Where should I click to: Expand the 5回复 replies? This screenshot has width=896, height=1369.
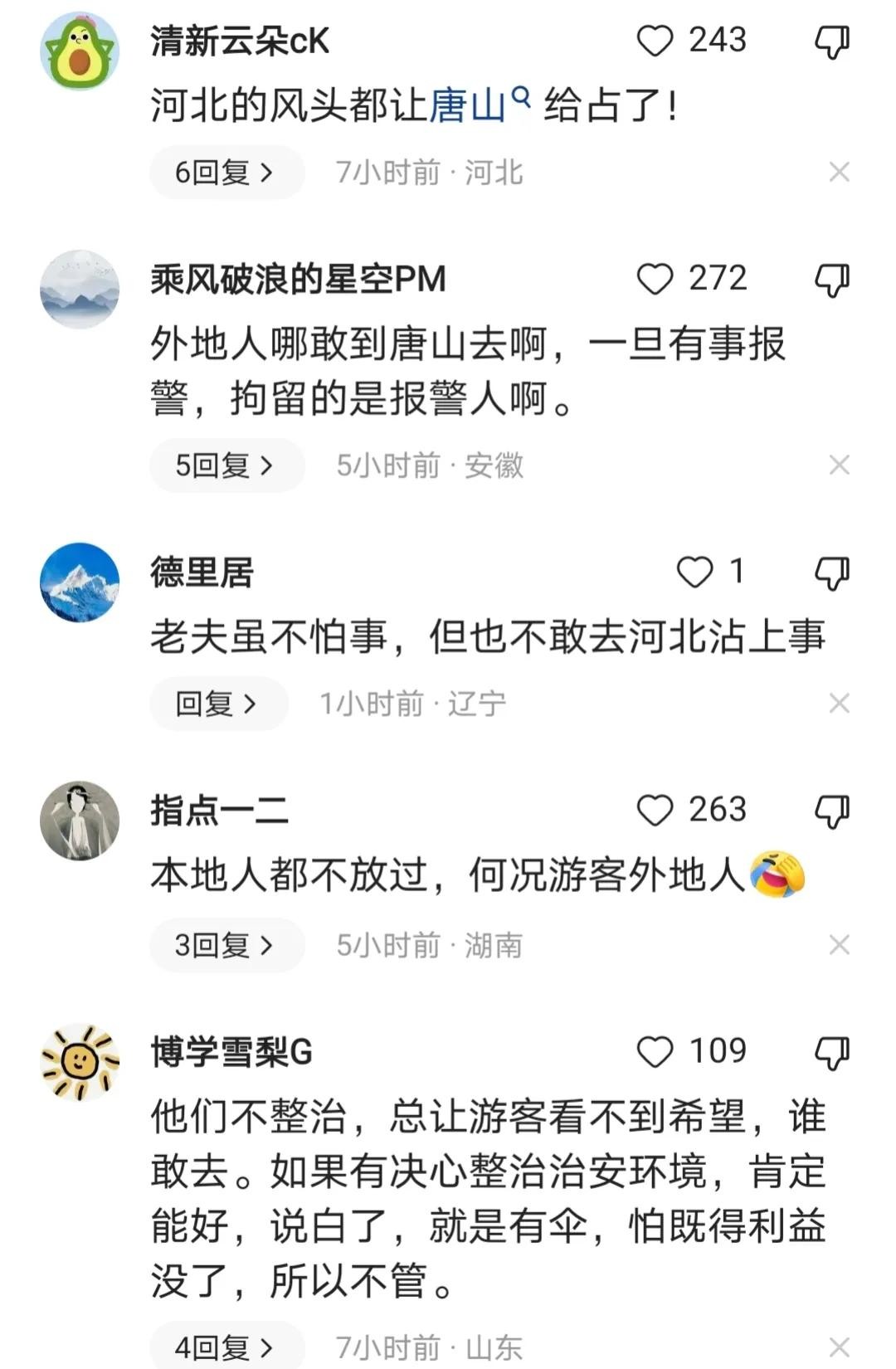tap(226, 465)
